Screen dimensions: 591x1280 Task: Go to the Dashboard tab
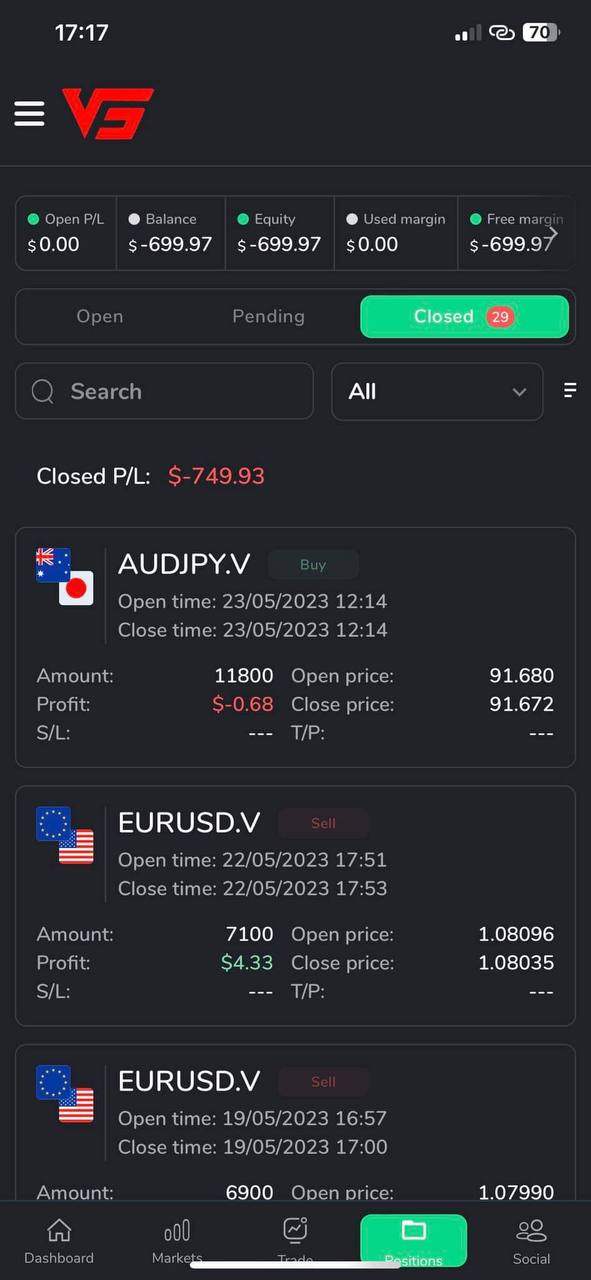[59, 1241]
